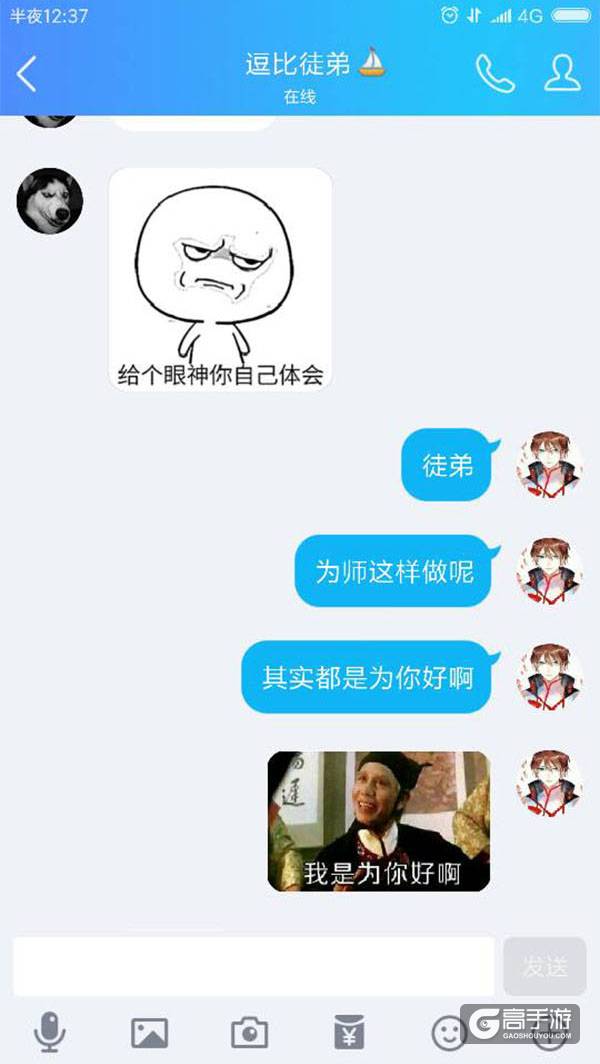The height and width of the screenshot is (1064, 600).
Task: Record a voice message with microphone
Action: tap(50, 1031)
